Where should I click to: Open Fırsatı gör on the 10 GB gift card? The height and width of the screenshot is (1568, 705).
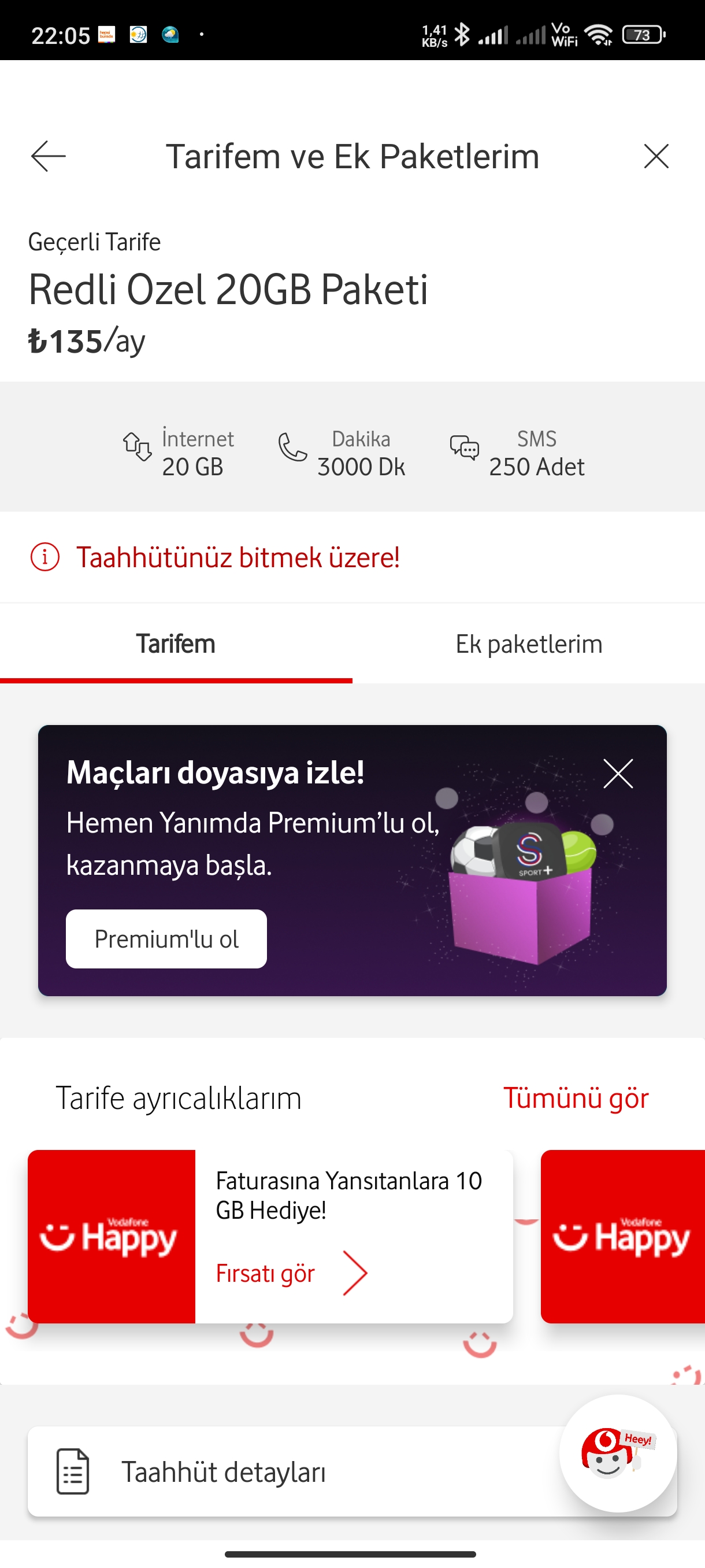[291, 1273]
